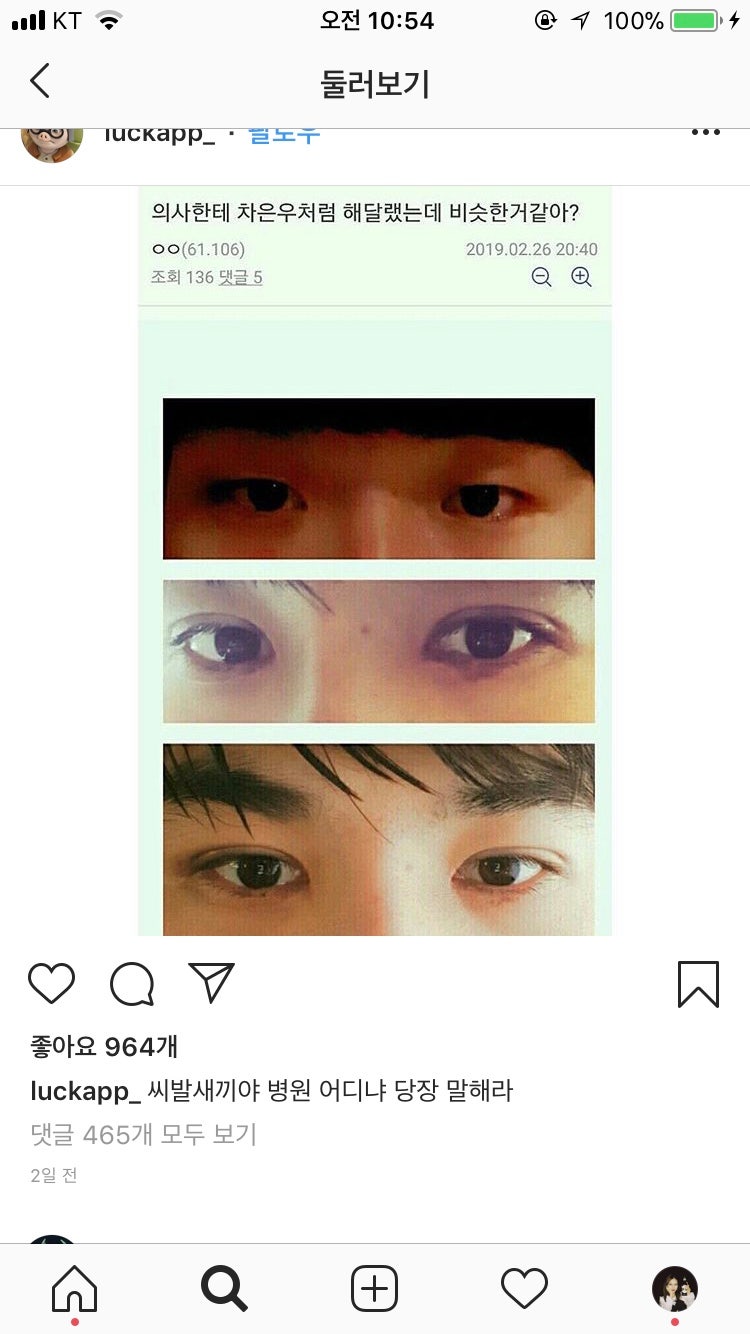The width and height of the screenshot is (750, 1334).
Task: Open comments with the speech bubble icon
Action: click(130, 984)
